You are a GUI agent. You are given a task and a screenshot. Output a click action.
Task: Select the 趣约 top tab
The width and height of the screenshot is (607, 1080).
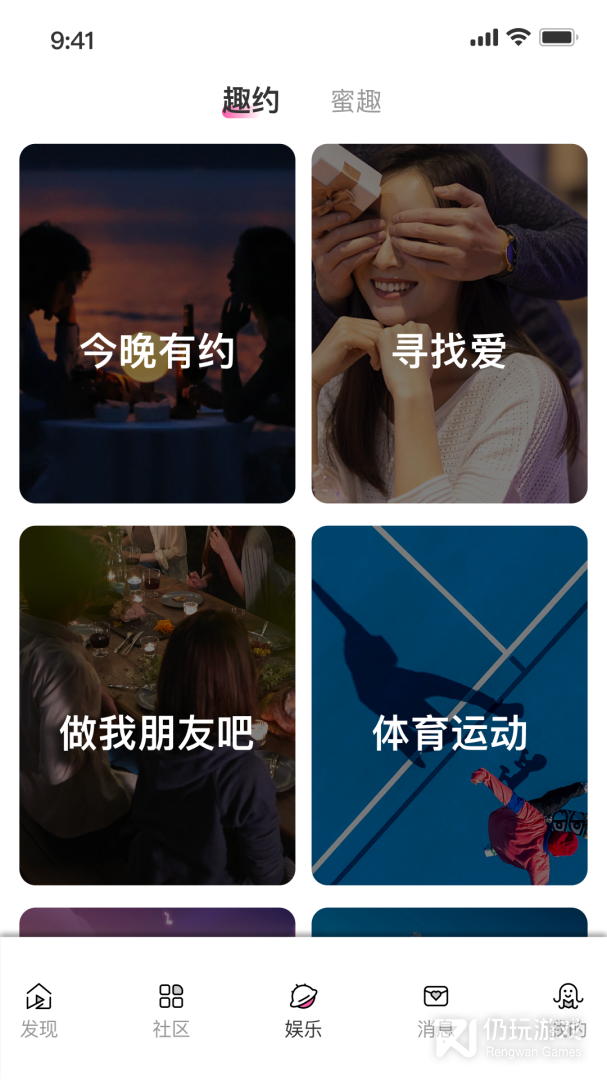pos(251,101)
